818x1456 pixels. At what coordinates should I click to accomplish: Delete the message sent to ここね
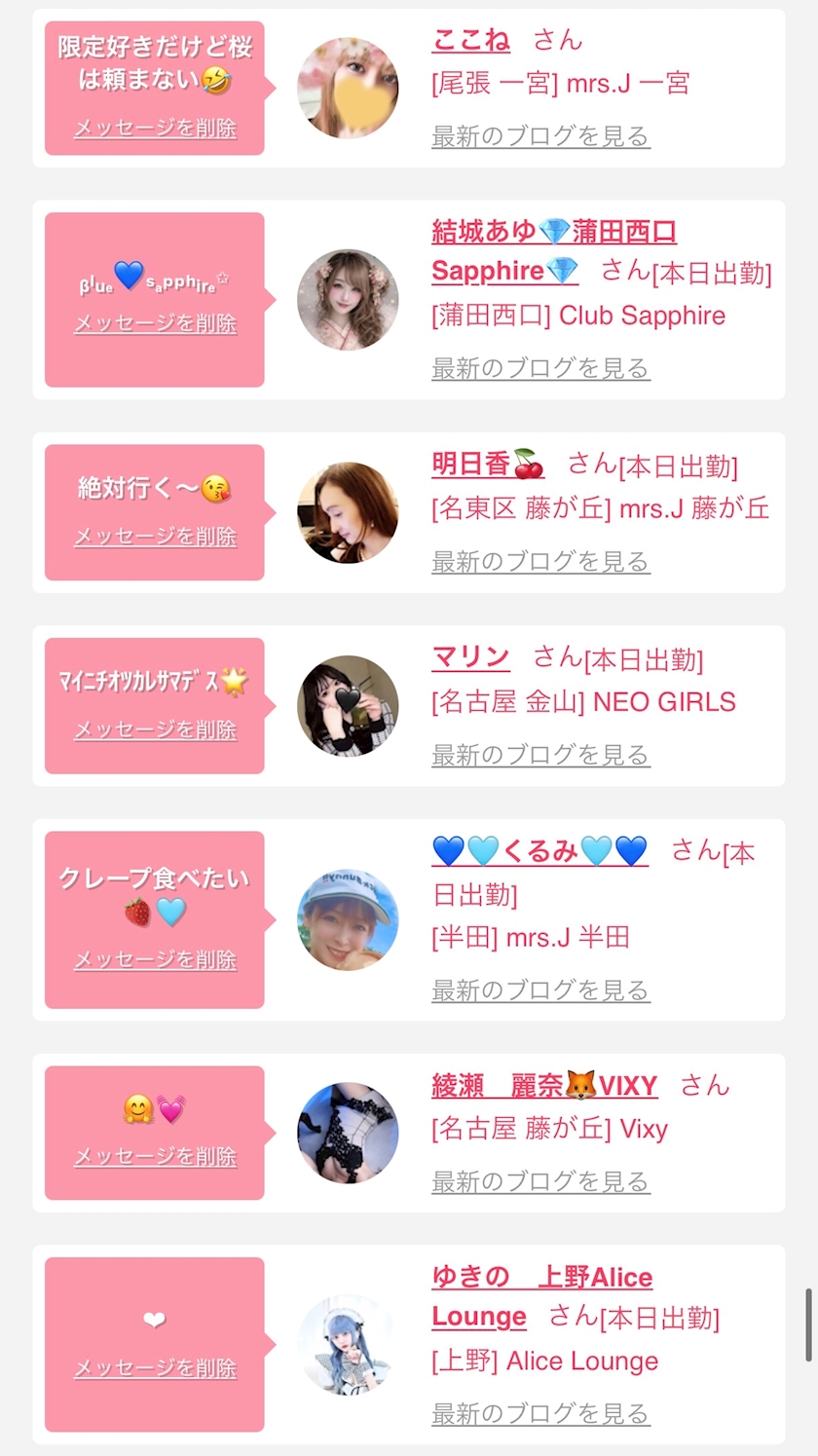[x=155, y=128]
